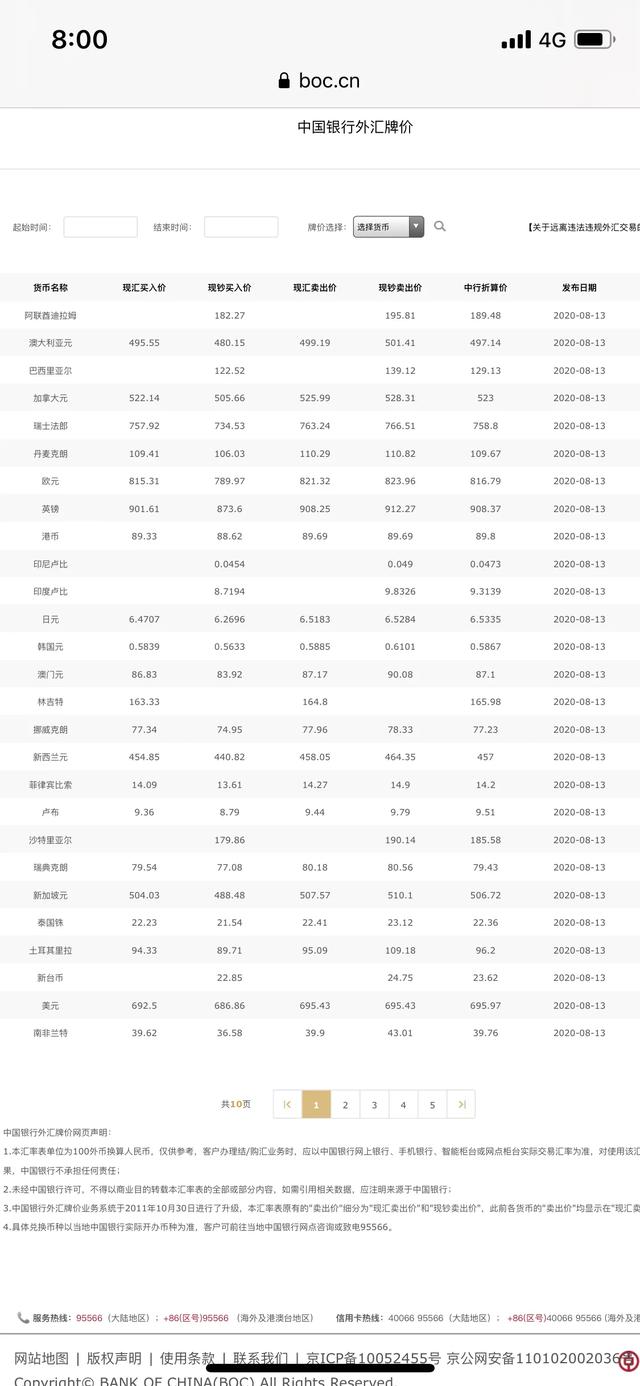Open the 关于远离违法违规外汇交易 notice link
Image resolution: width=640 pixels, height=1386 pixels.
[x=584, y=227]
